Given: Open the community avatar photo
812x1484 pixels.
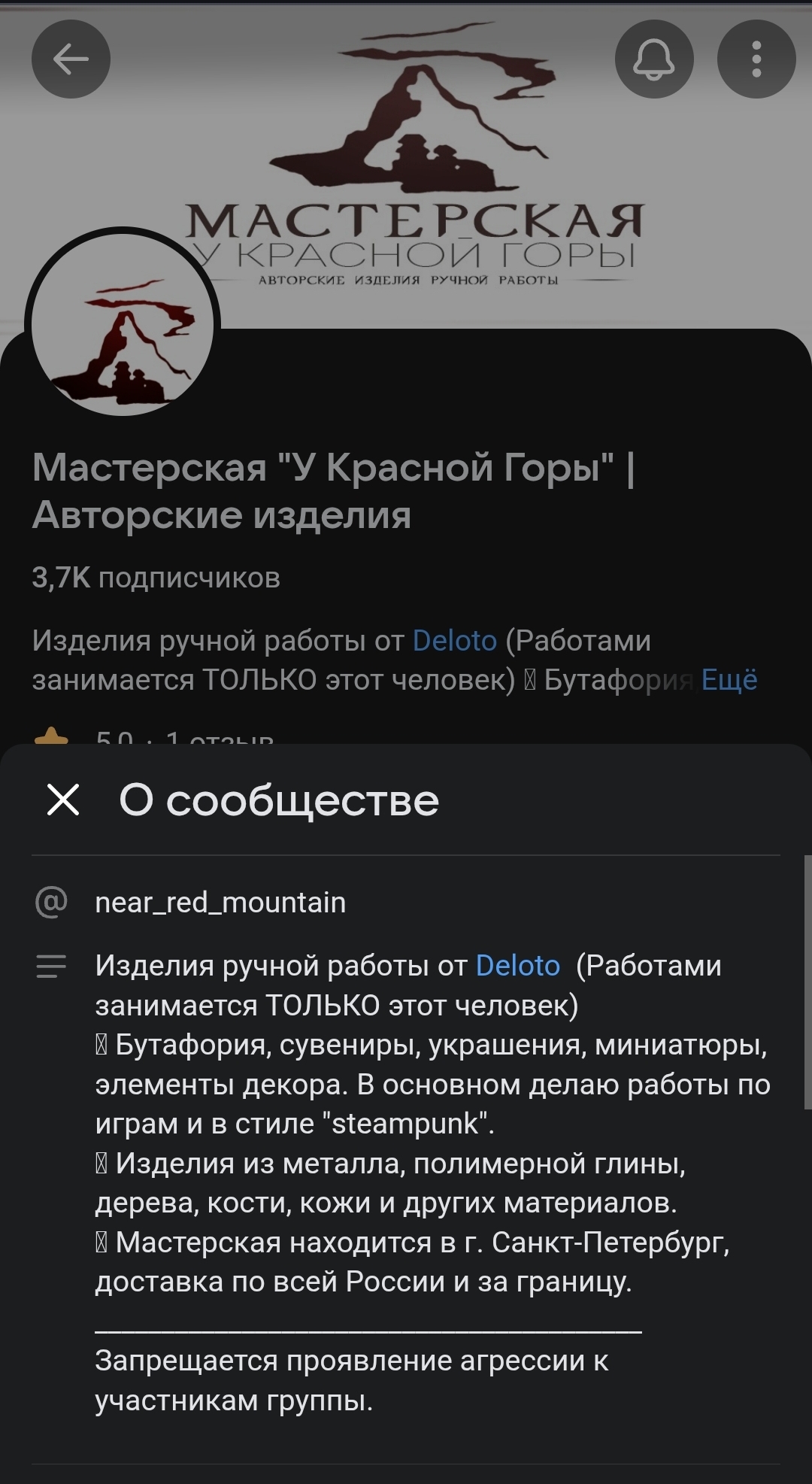Looking at the screenshot, I should coord(123,325).
